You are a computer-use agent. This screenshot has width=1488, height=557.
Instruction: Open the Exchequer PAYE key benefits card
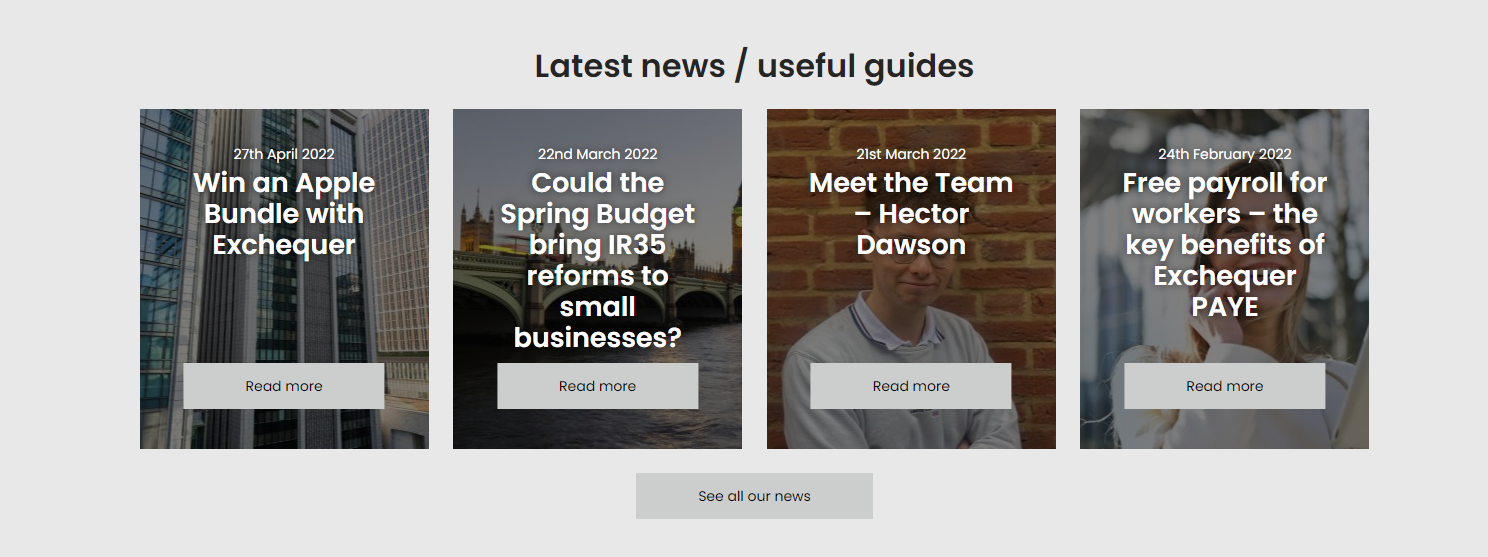(x=1224, y=245)
